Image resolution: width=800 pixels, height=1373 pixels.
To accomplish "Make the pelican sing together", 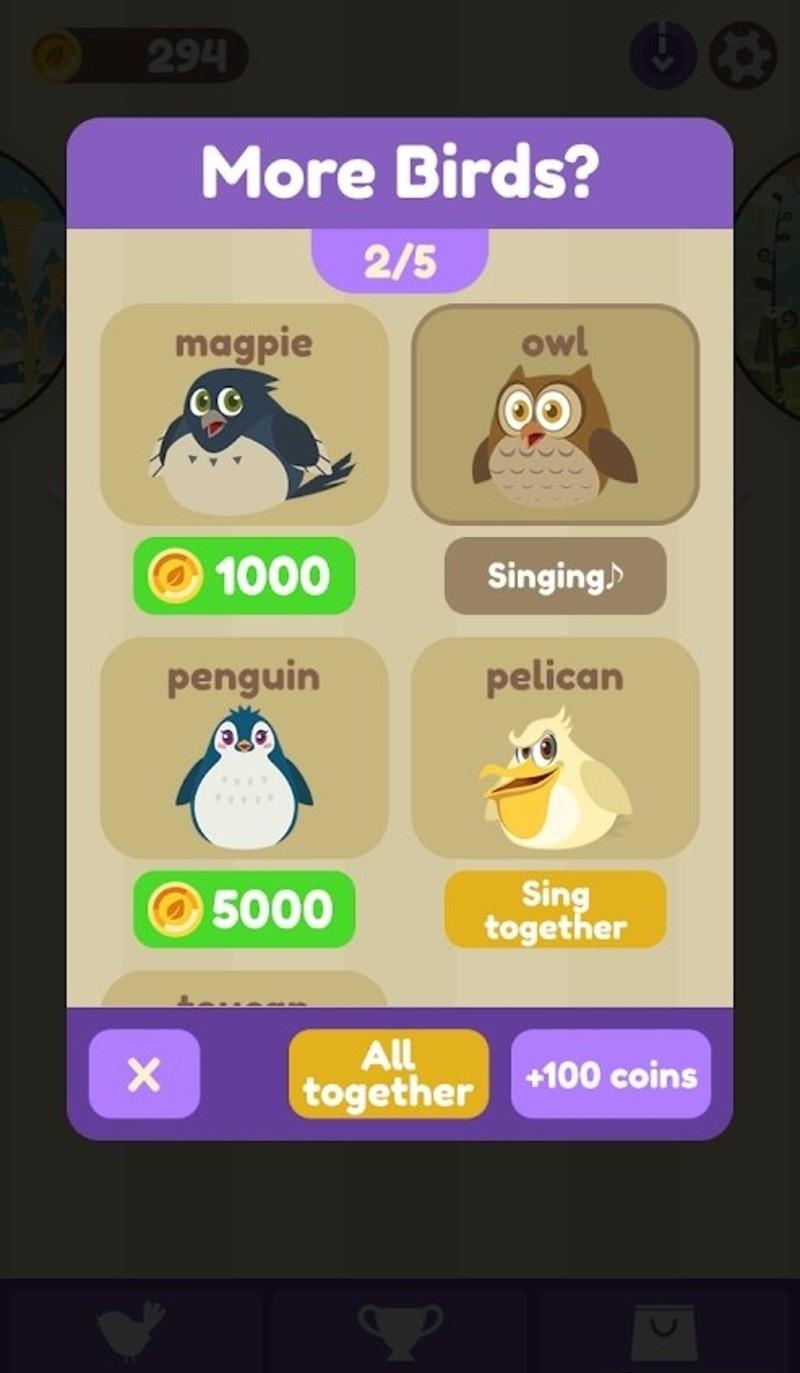I will (555, 909).
